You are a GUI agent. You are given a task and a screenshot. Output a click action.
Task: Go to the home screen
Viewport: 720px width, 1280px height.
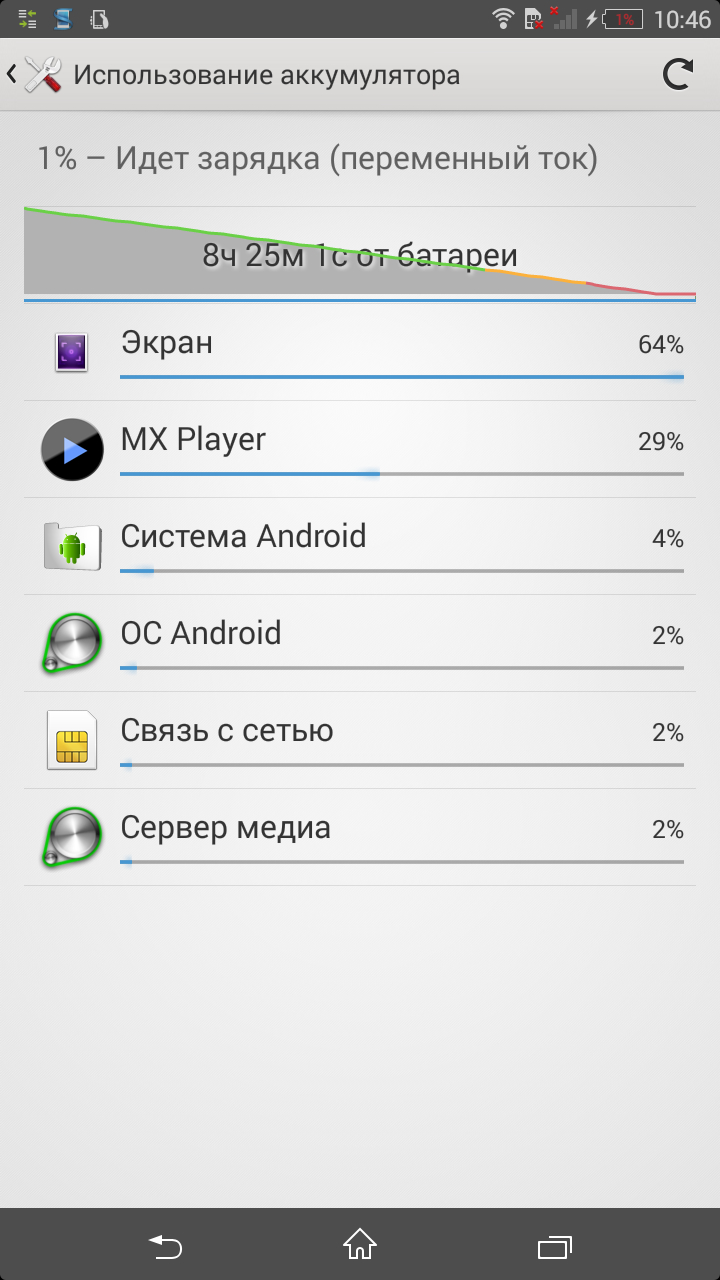pyautogui.click(x=360, y=1245)
